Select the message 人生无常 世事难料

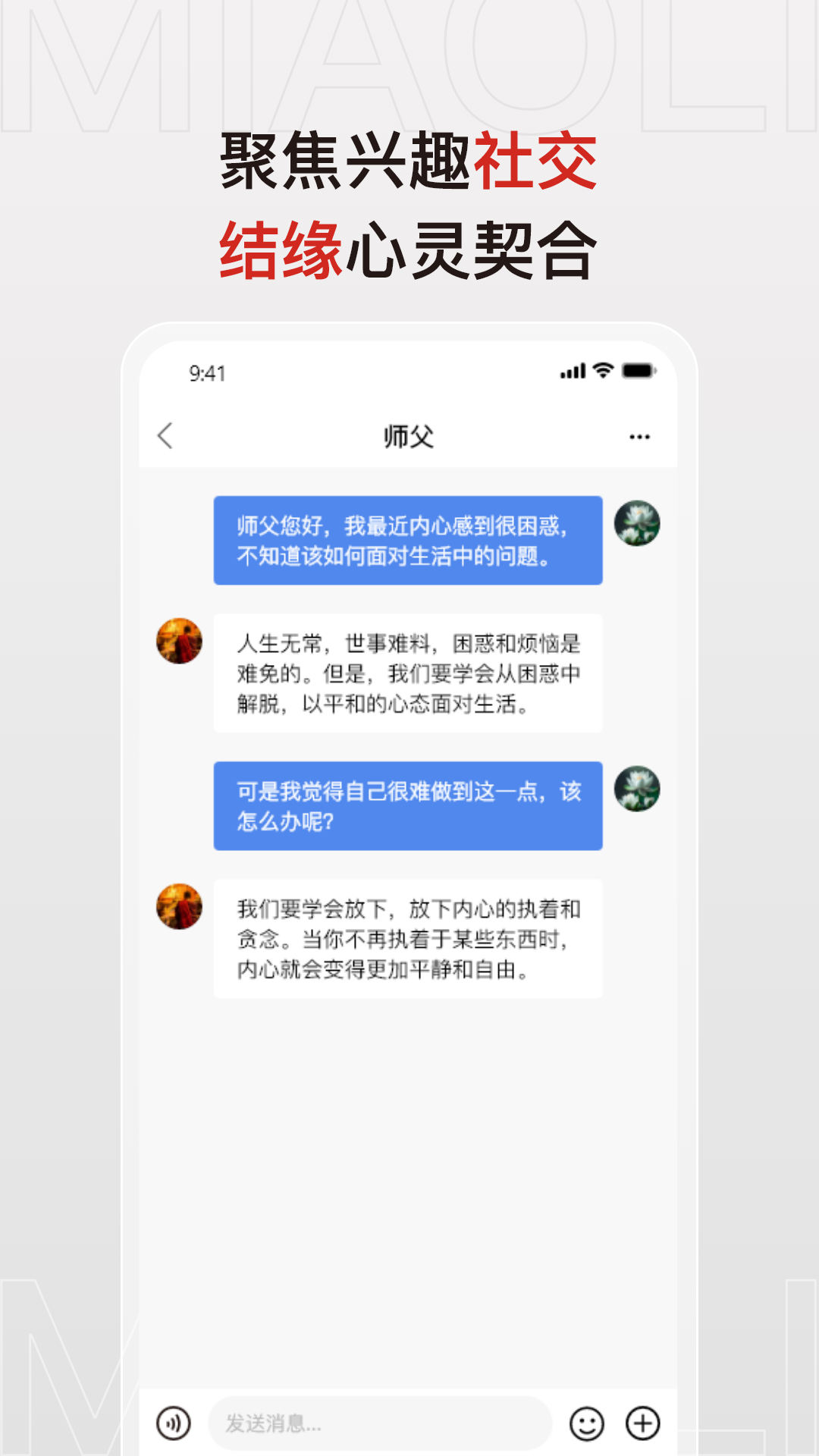(x=409, y=675)
